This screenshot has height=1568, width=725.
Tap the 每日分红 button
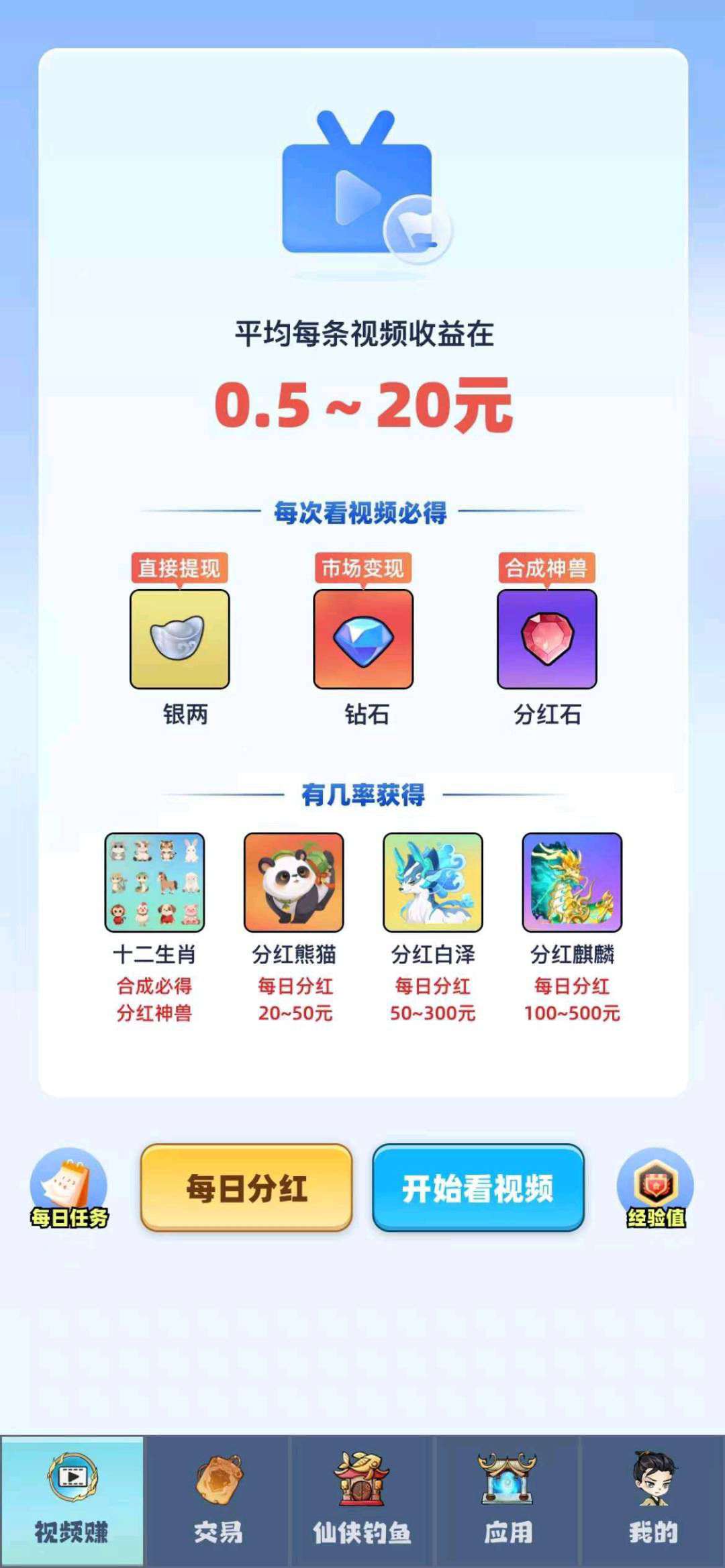pos(246,1188)
